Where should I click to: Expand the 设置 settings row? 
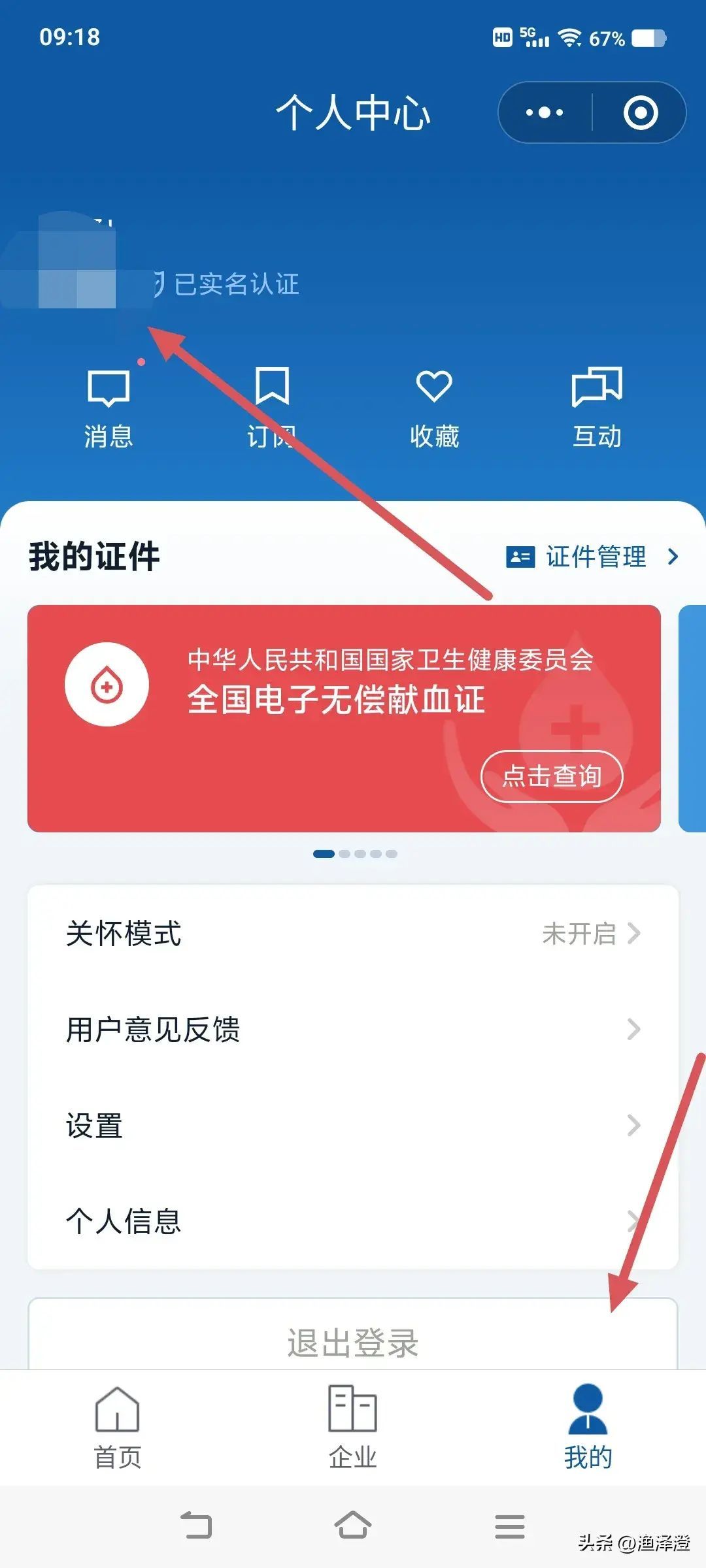(353, 1125)
